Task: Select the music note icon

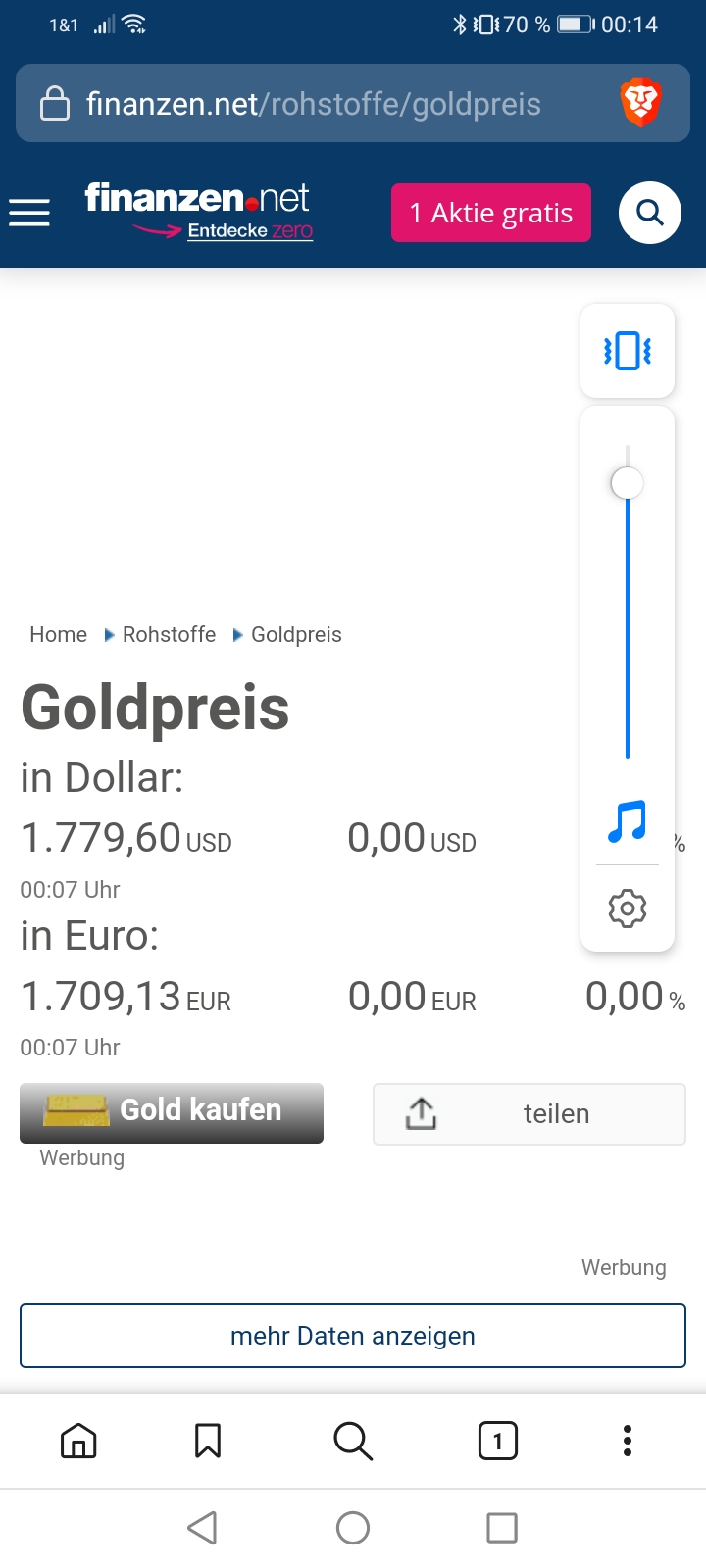Action: (628, 821)
